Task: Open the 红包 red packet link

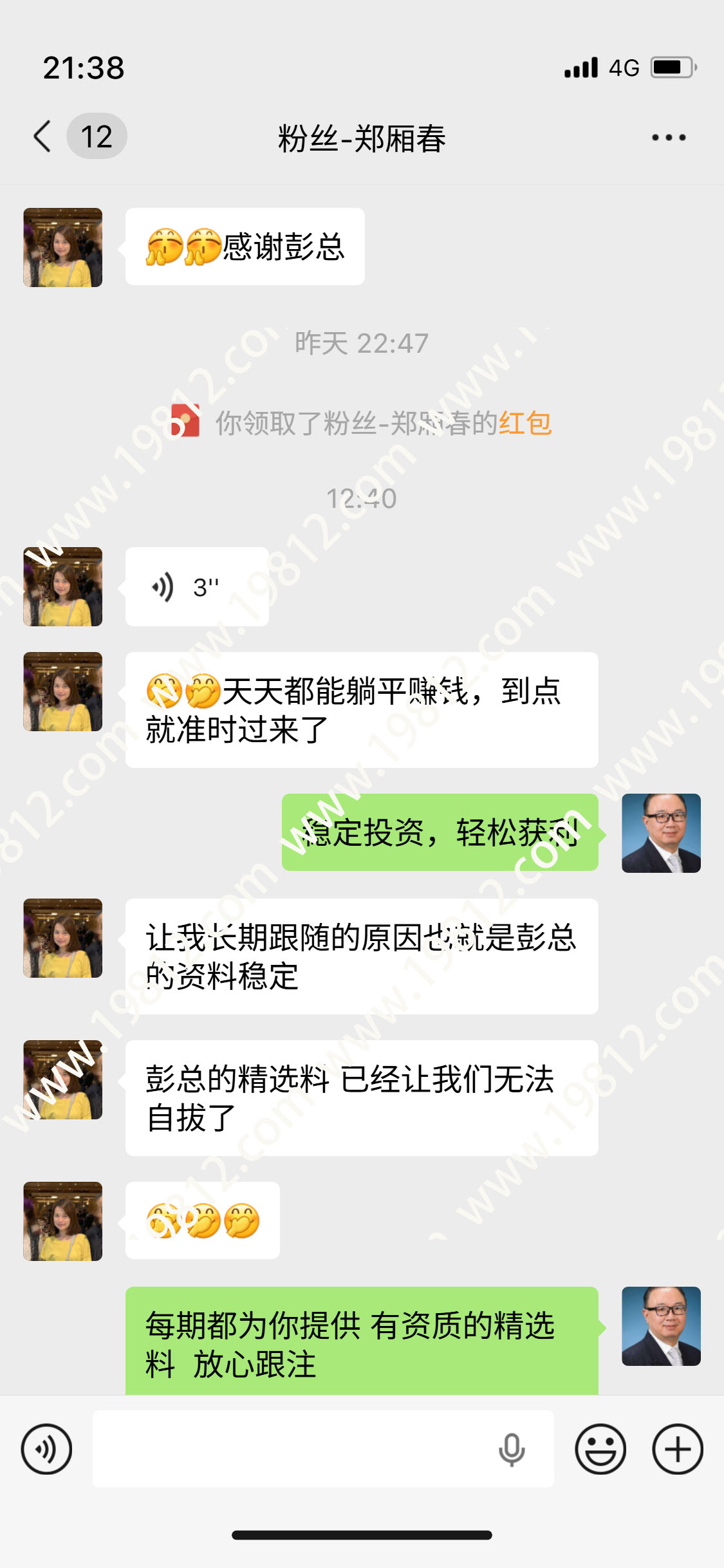Action: [525, 424]
